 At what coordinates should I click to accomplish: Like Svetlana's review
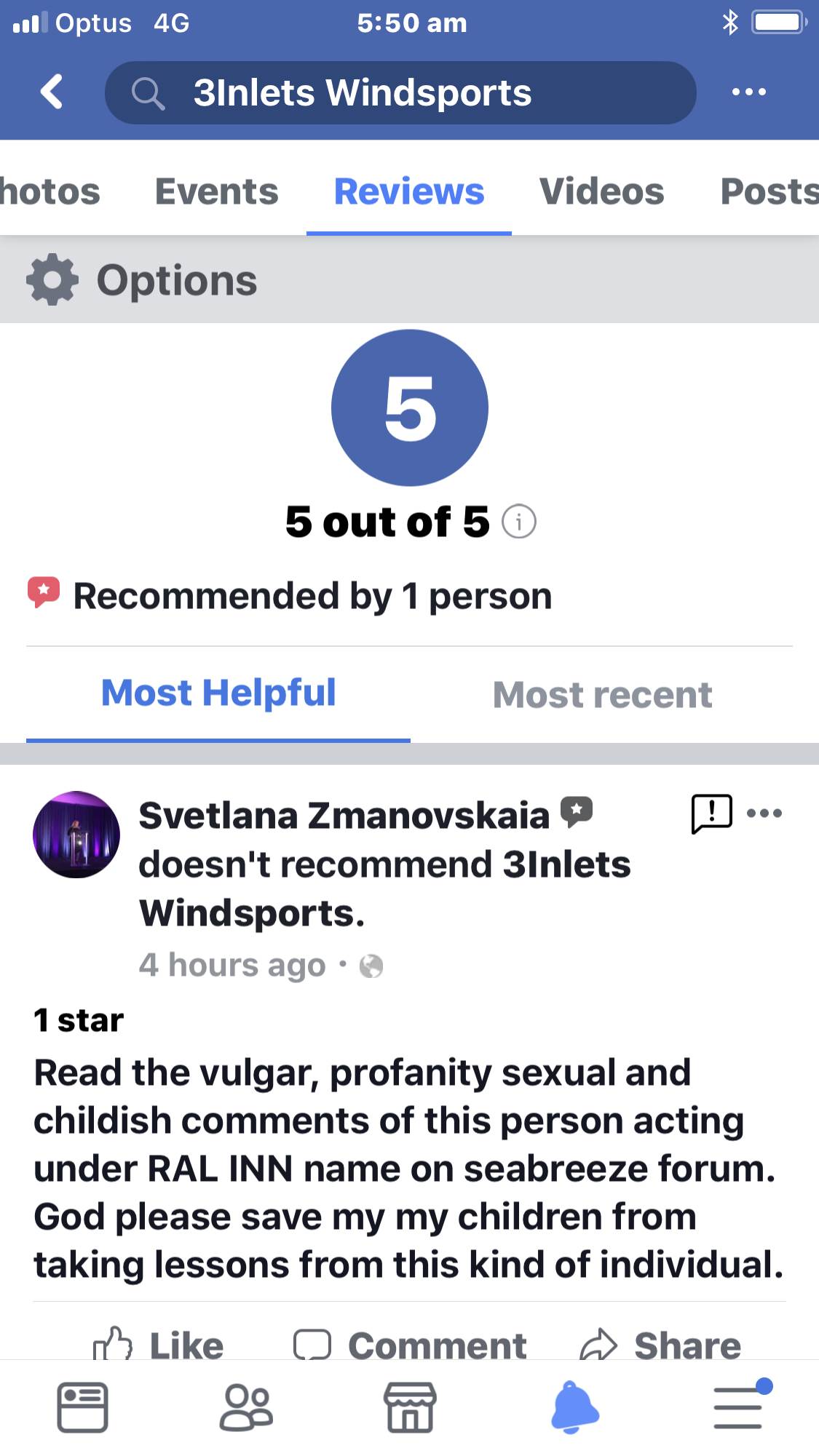(x=159, y=1345)
